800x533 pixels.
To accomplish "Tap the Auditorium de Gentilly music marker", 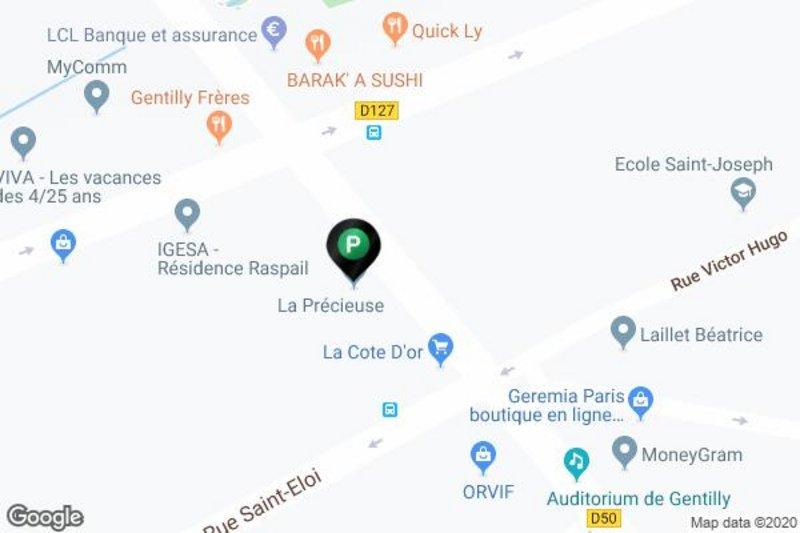I will tap(576, 463).
